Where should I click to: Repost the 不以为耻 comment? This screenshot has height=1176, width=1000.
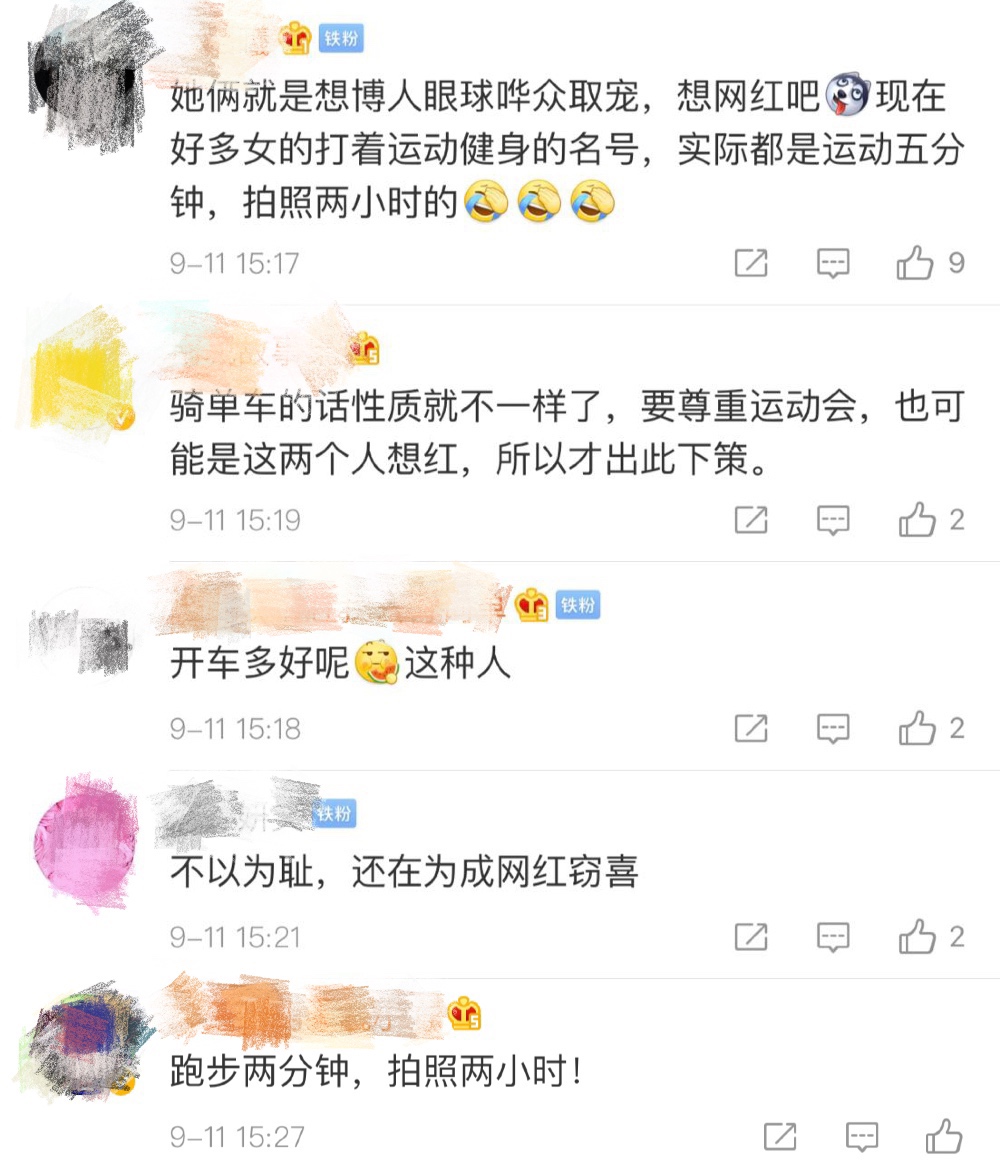(751, 937)
